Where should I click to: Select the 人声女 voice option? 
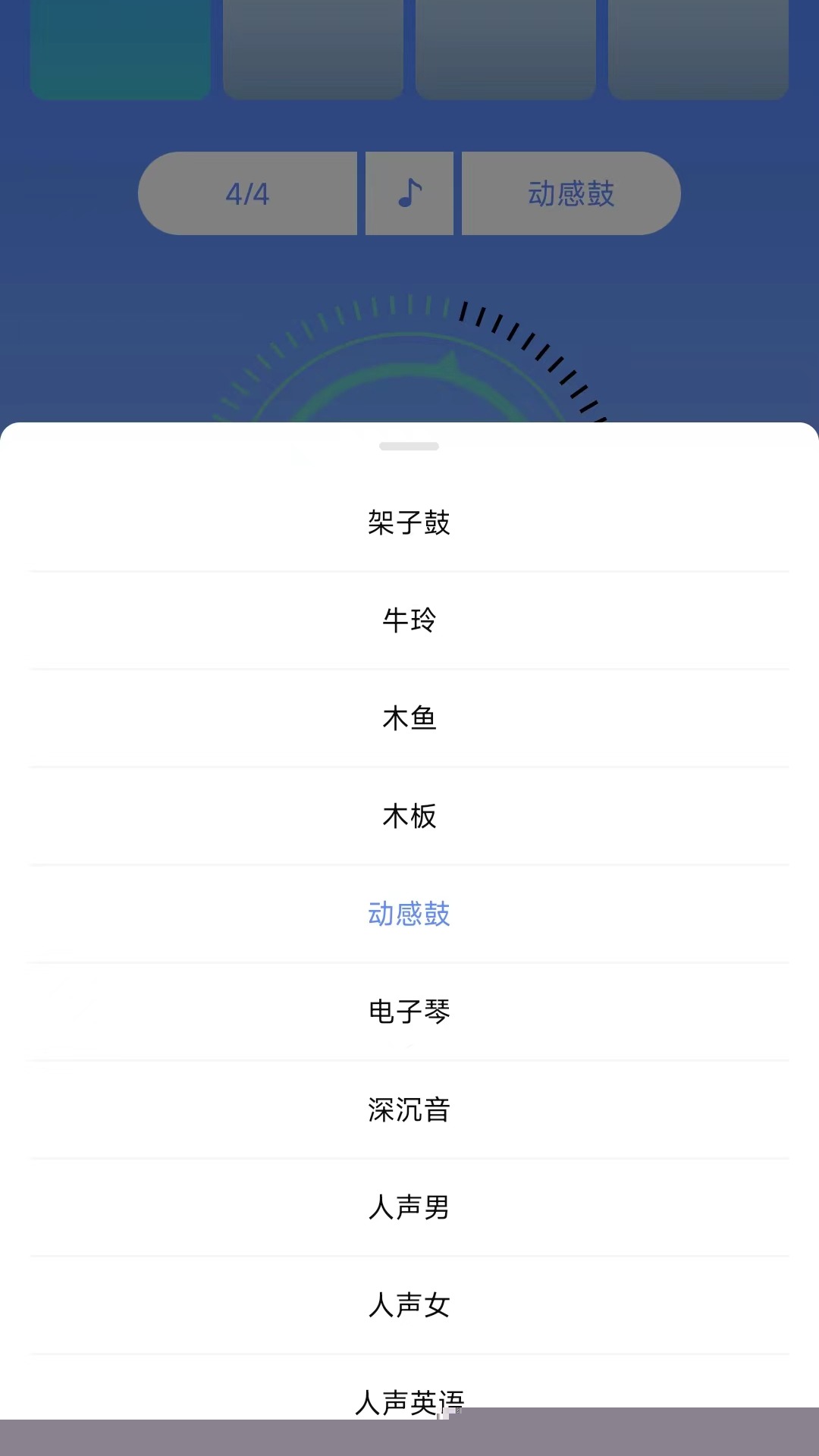pos(409,1305)
